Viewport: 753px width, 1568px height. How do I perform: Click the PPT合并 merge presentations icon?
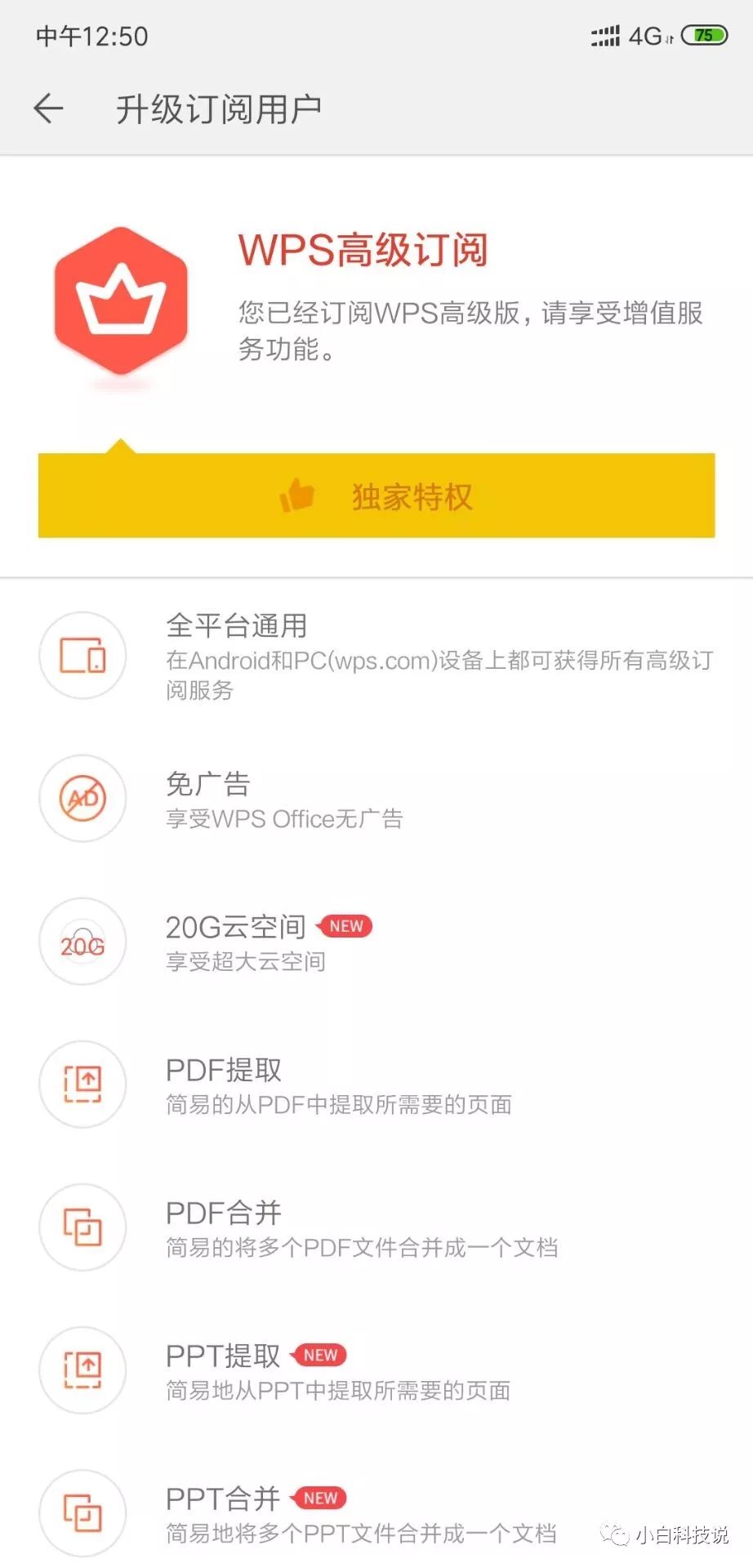(x=82, y=1512)
